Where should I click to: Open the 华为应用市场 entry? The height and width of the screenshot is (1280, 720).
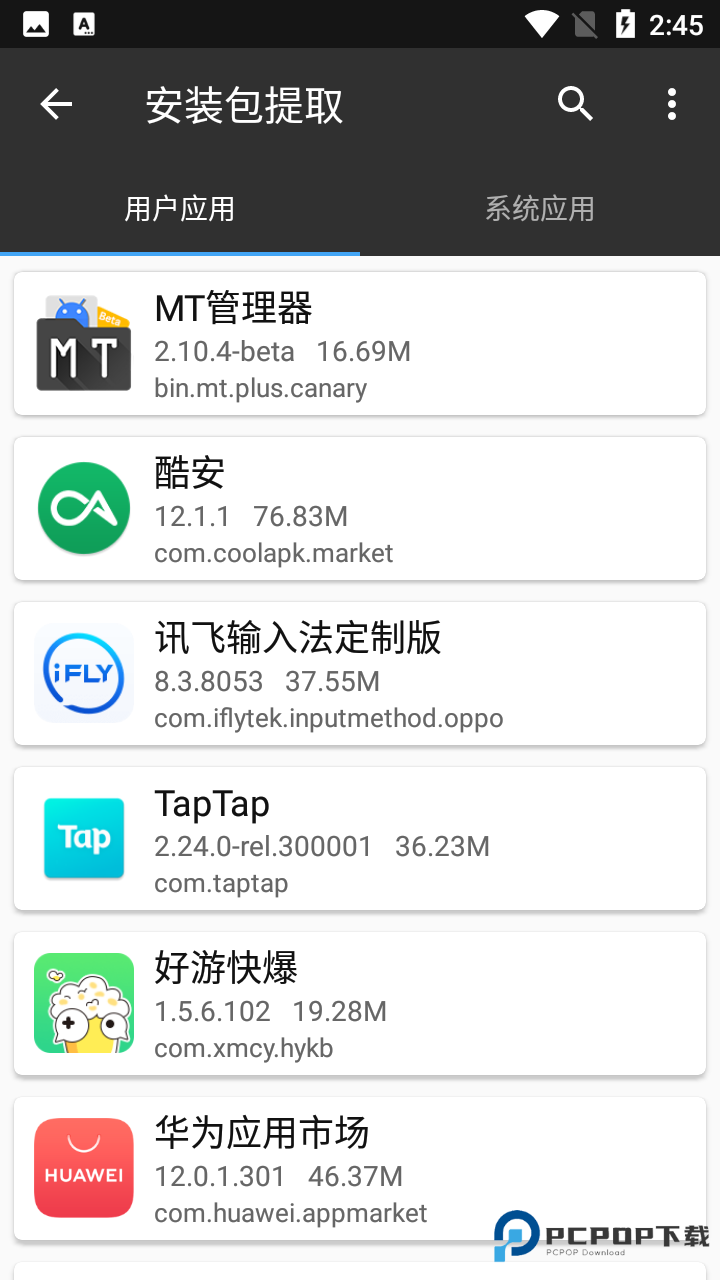[360, 1167]
